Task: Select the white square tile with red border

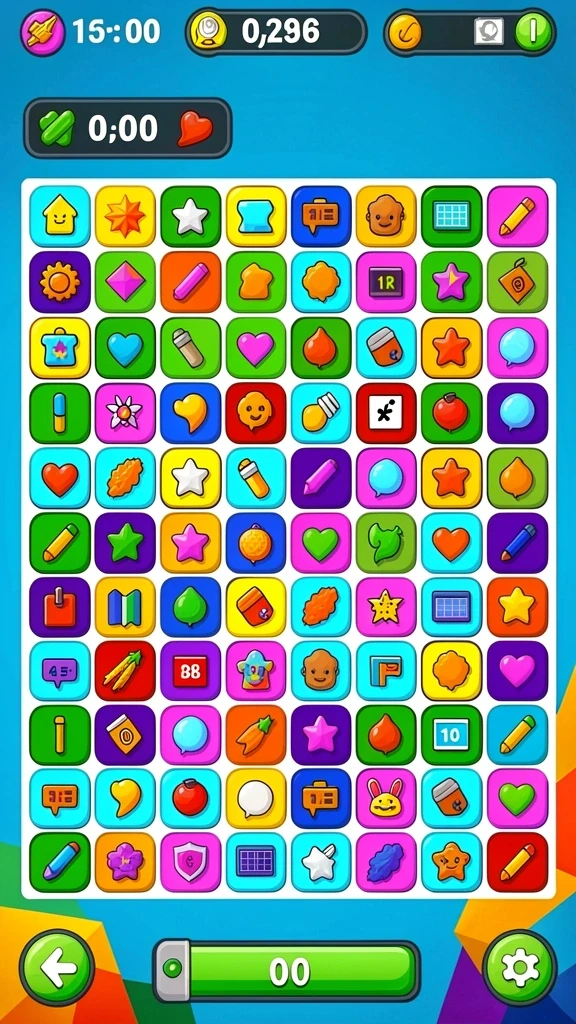Action: 387,413
